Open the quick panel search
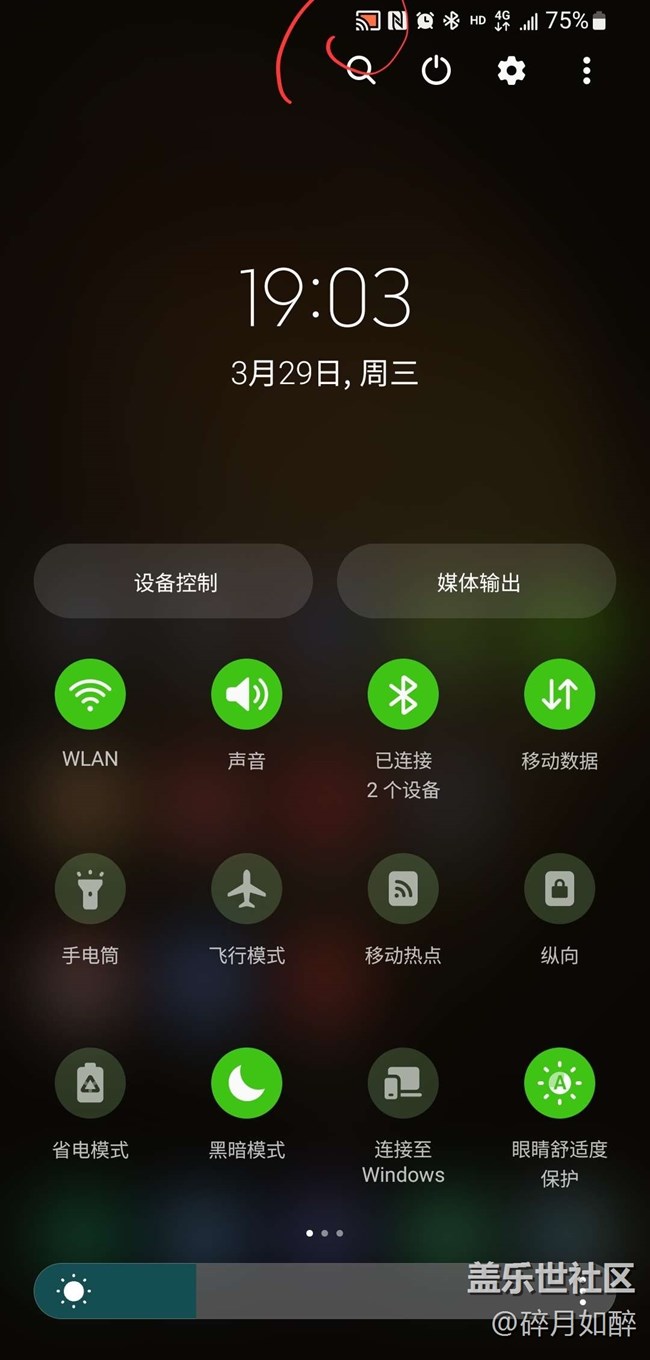 point(360,70)
